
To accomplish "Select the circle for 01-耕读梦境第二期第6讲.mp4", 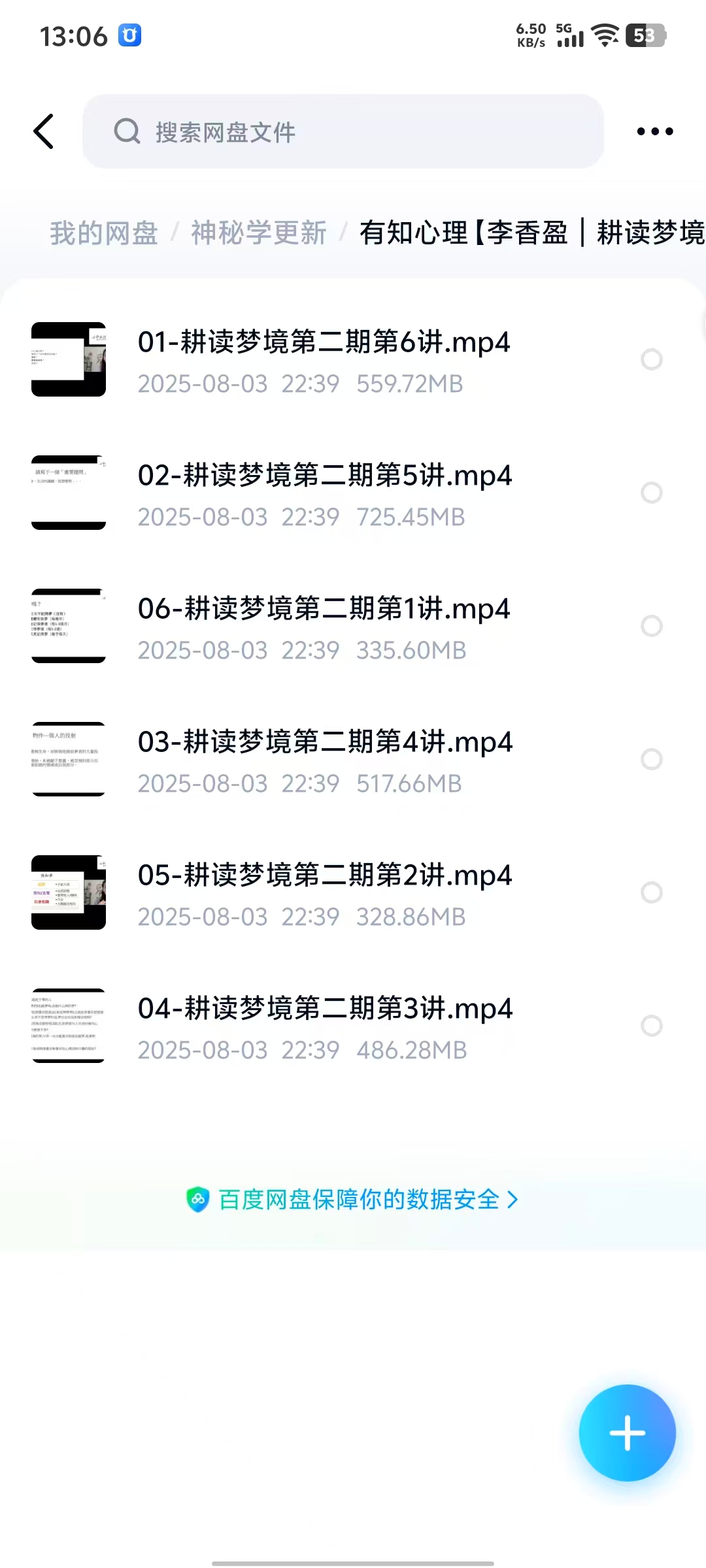I will tap(651, 359).
